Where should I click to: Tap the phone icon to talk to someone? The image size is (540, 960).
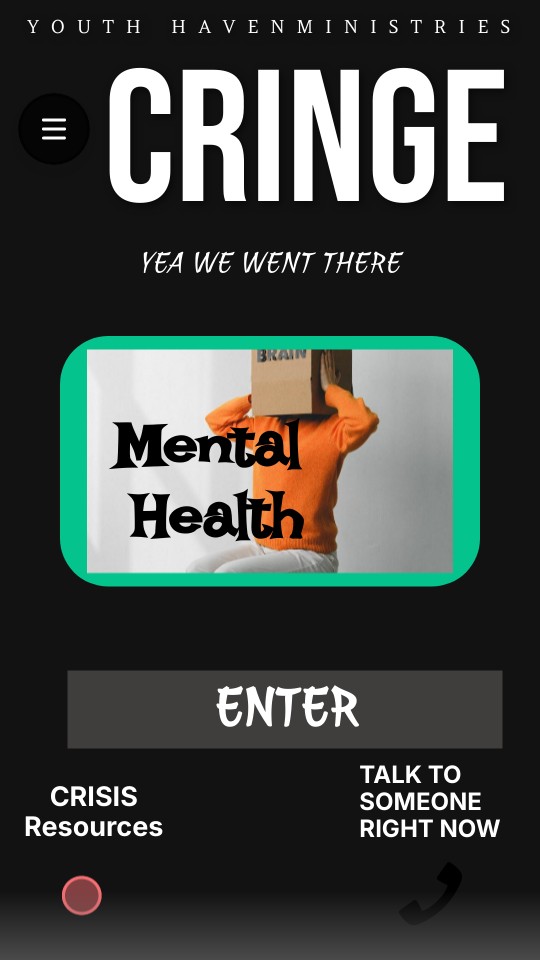pyautogui.click(x=432, y=893)
